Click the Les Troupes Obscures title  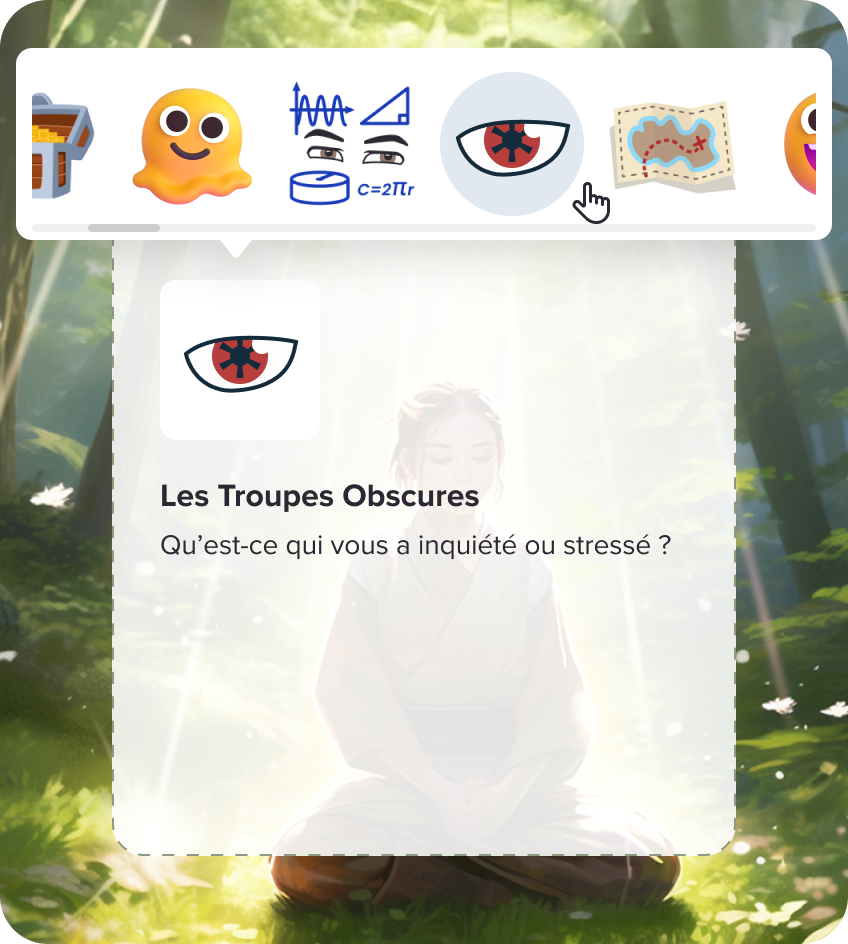click(x=320, y=495)
